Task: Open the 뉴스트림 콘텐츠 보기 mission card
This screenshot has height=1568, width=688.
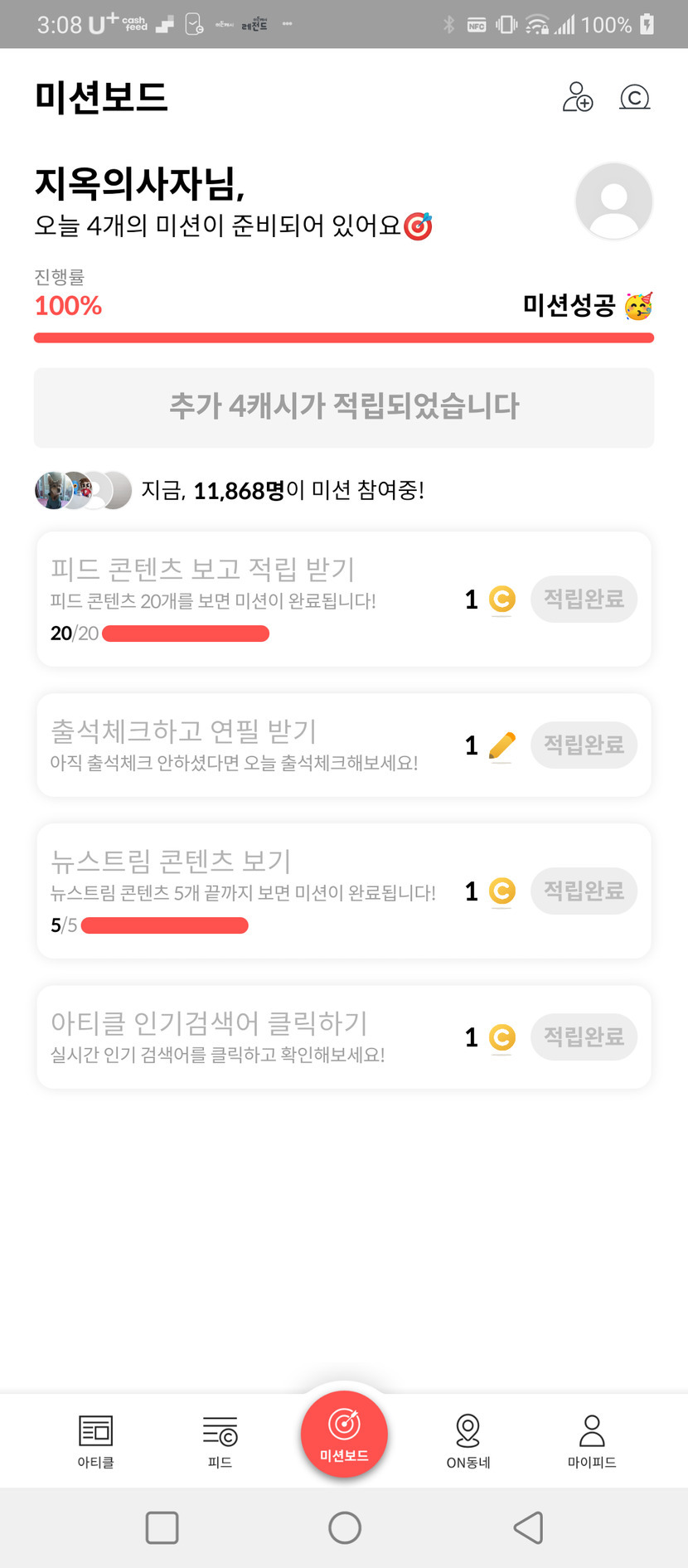Action: (x=344, y=891)
